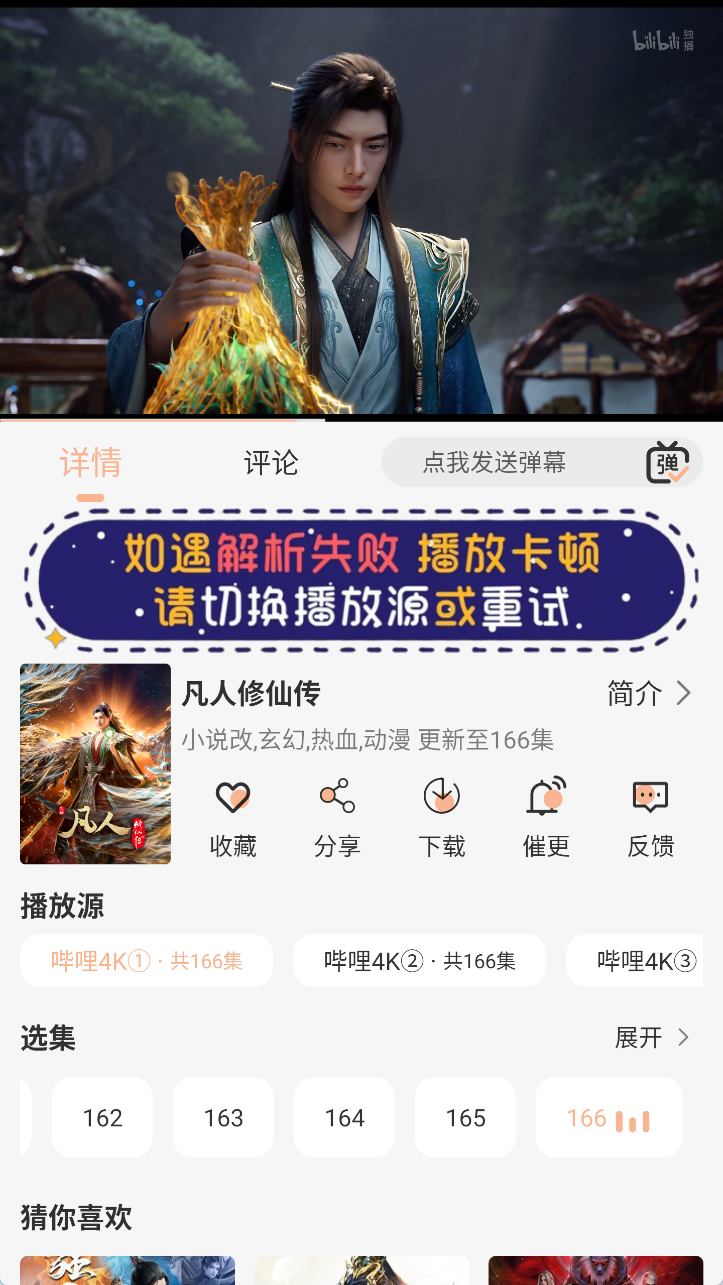Image resolution: width=723 pixels, height=1285 pixels.
Task: Switch to source 哔哩4K② 共166集
Action: [x=419, y=961]
